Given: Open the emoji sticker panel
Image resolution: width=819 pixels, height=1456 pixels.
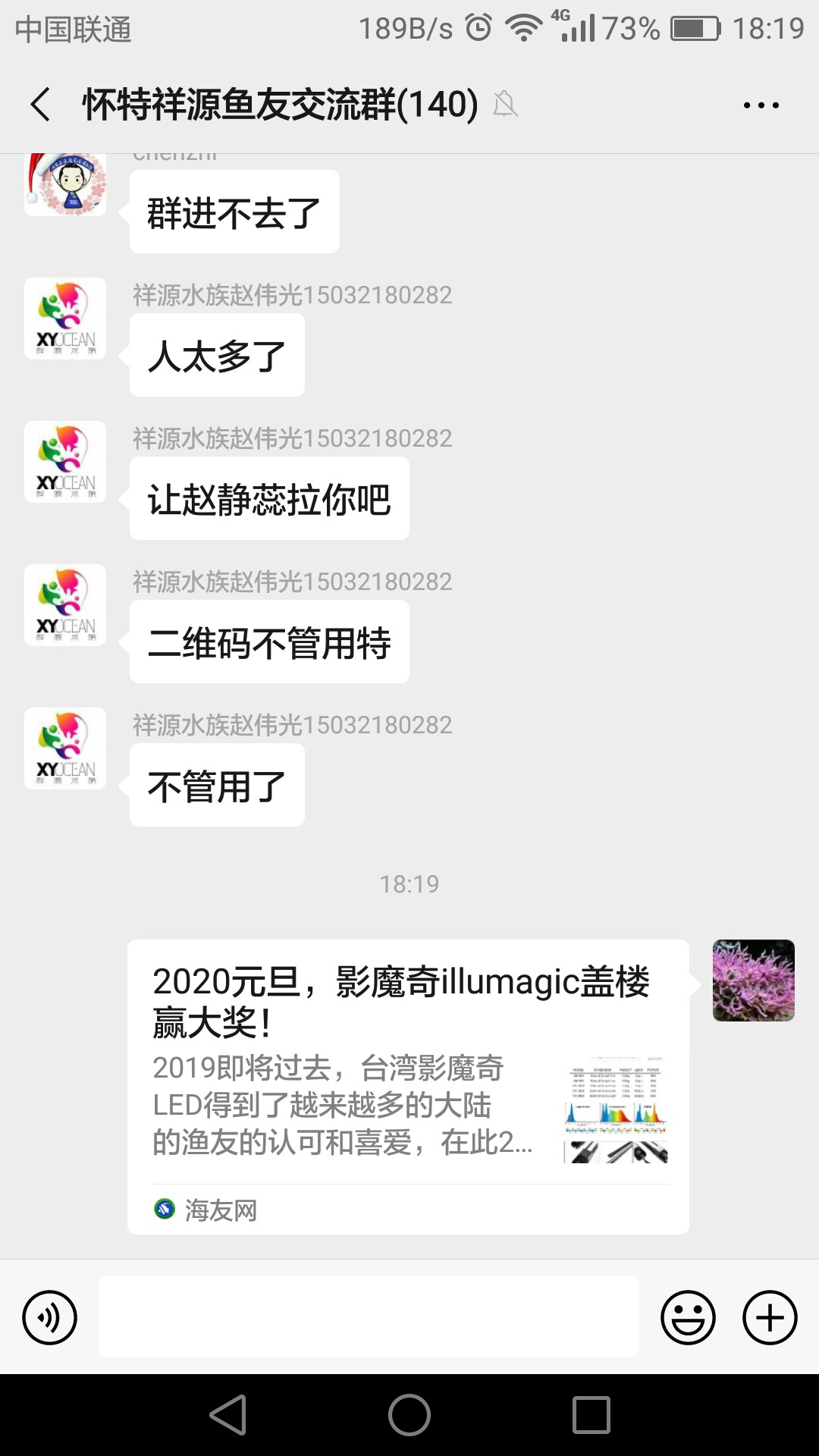Looking at the screenshot, I should (x=688, y=1317).
